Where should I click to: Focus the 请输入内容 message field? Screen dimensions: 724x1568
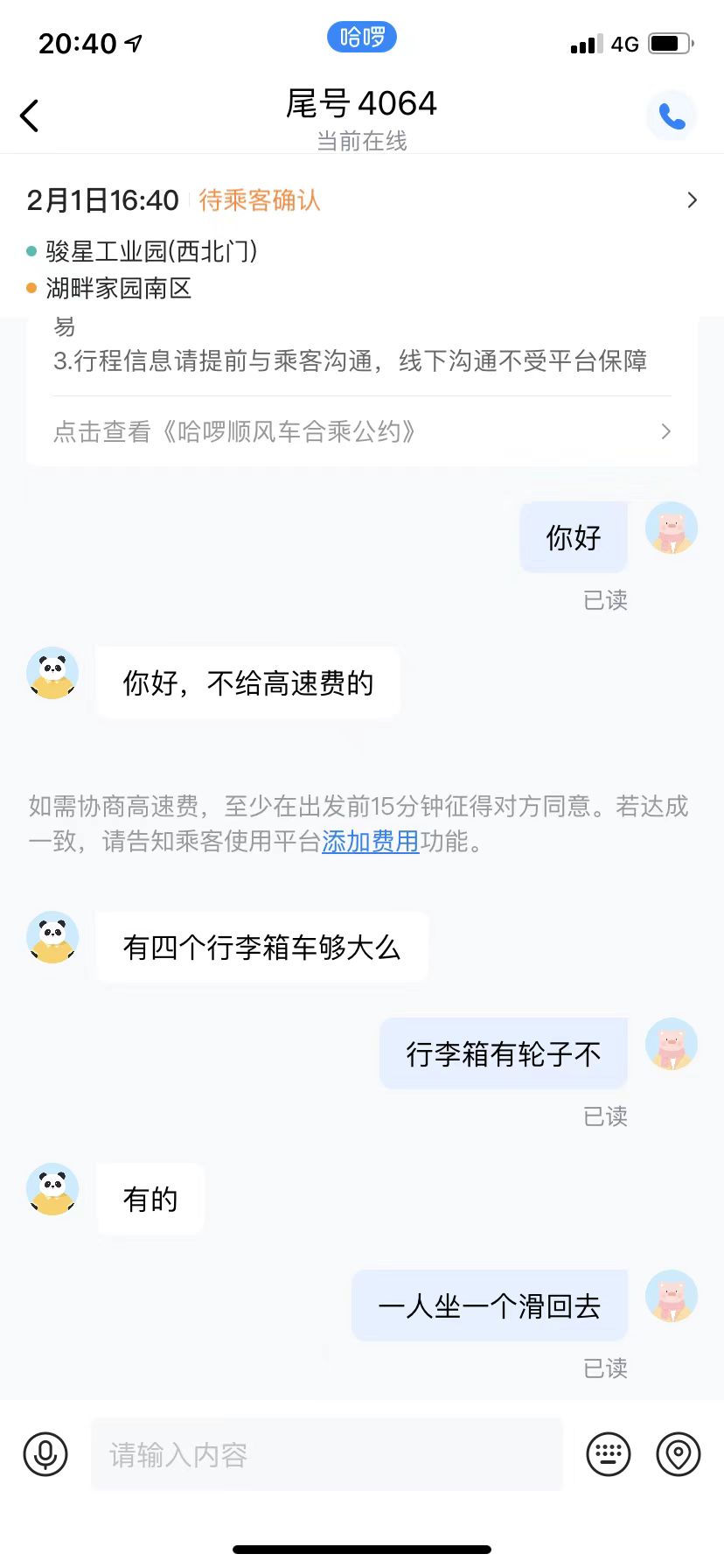pos(327,1454)
